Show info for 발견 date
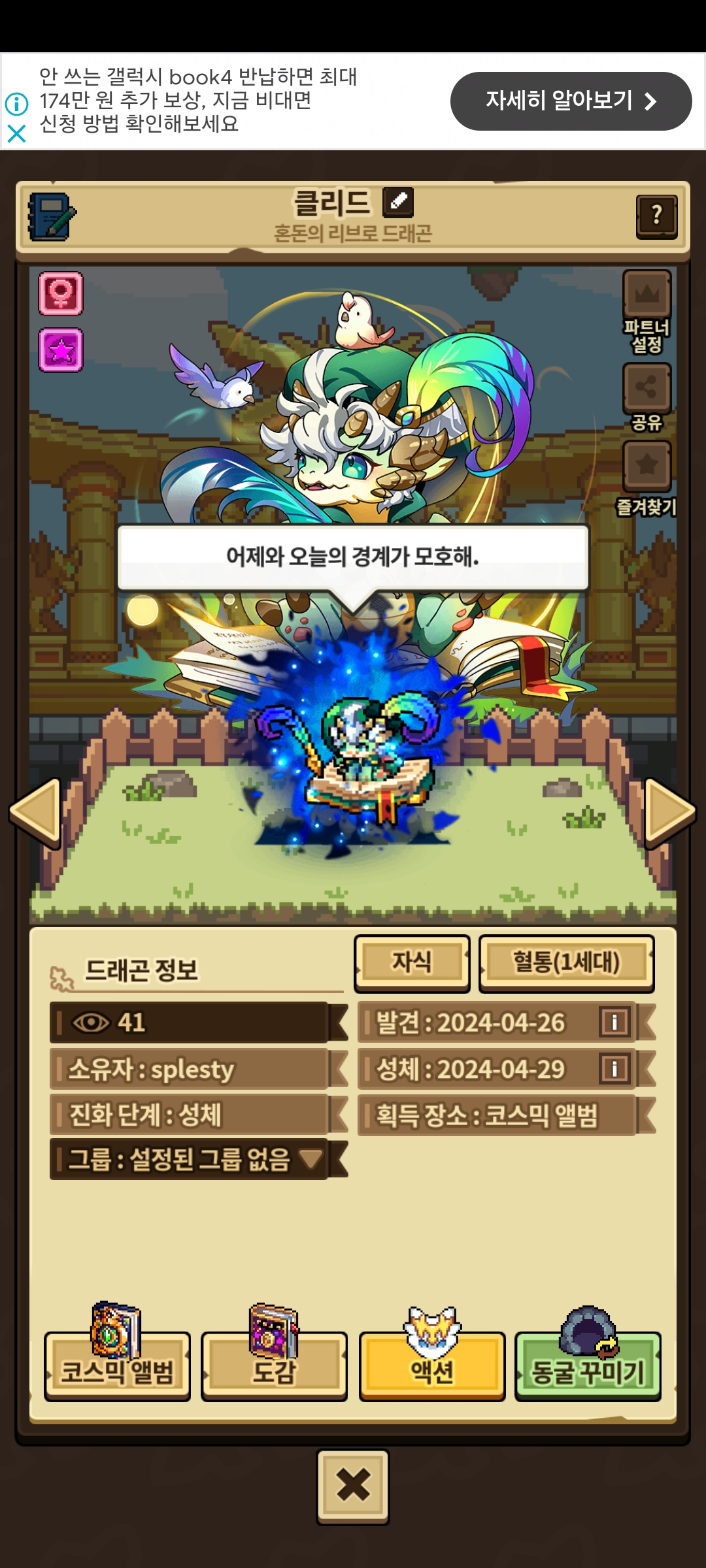 614,1022
